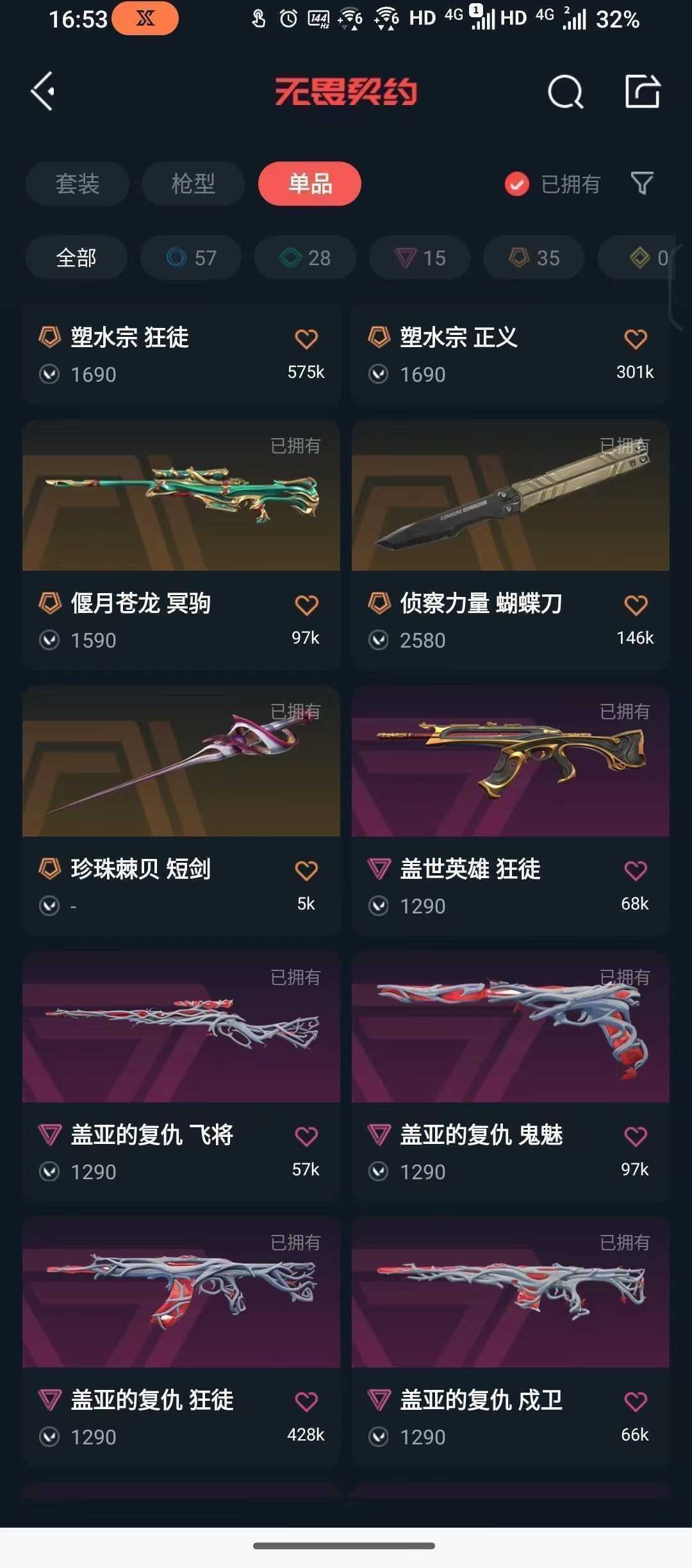Open the 盖亚的复仇 鬼魅 skin card
The width and height of the screenshot is (692, 1568).
click(511, 1077)
